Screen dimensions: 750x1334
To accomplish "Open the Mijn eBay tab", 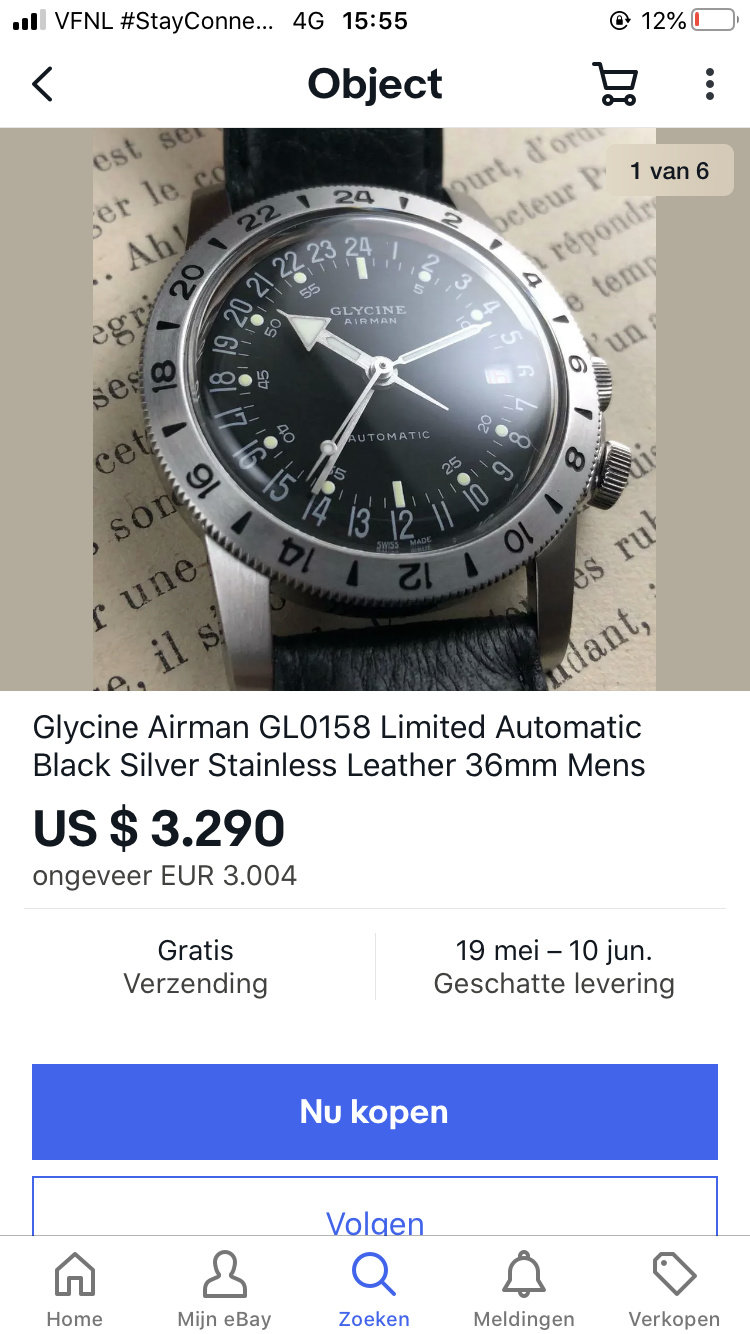I will pos(224,1290).
